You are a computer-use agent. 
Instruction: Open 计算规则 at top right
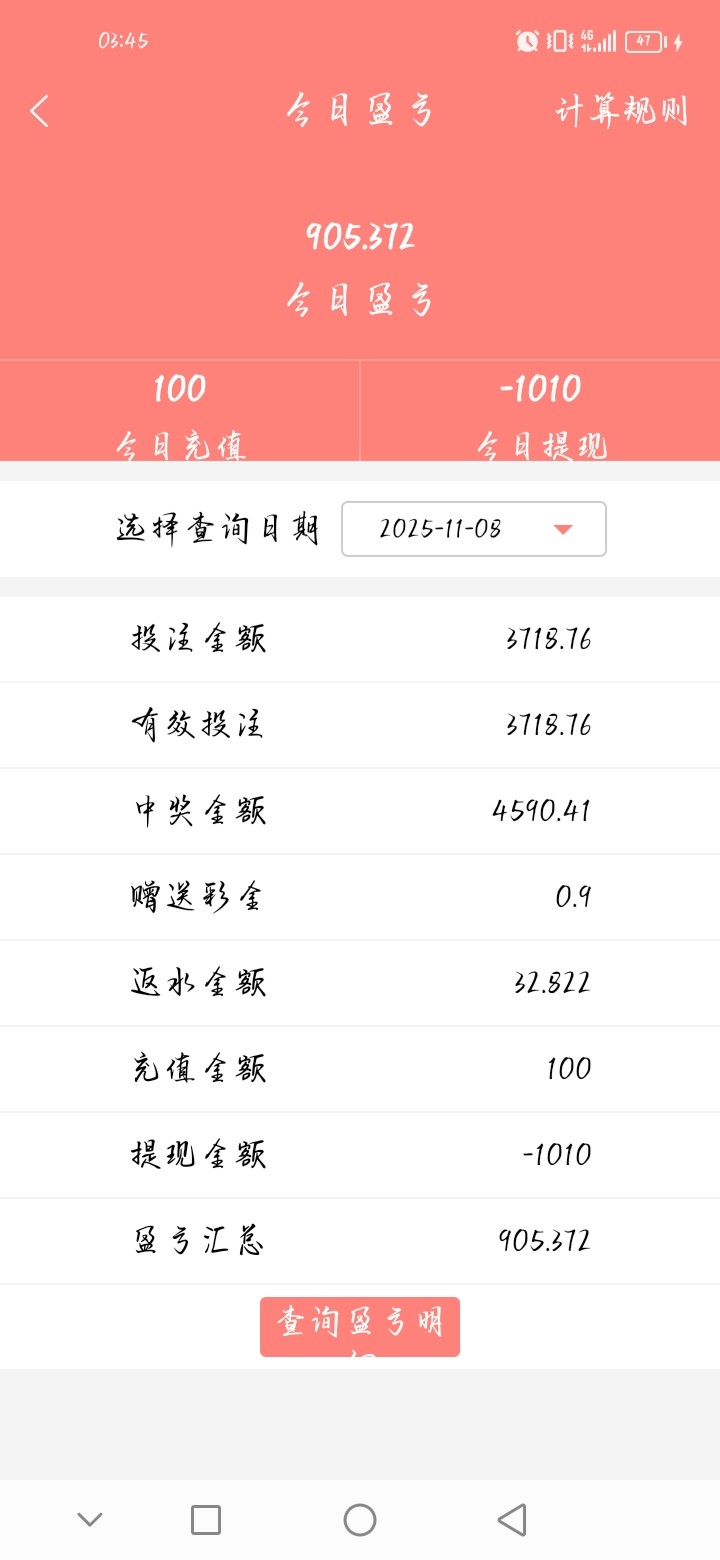(x=622, y=111)
